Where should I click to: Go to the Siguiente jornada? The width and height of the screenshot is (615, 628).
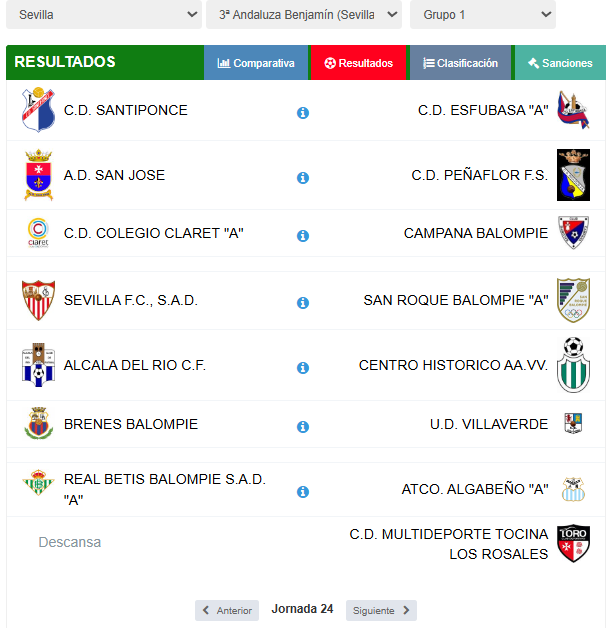click(381, 610)
